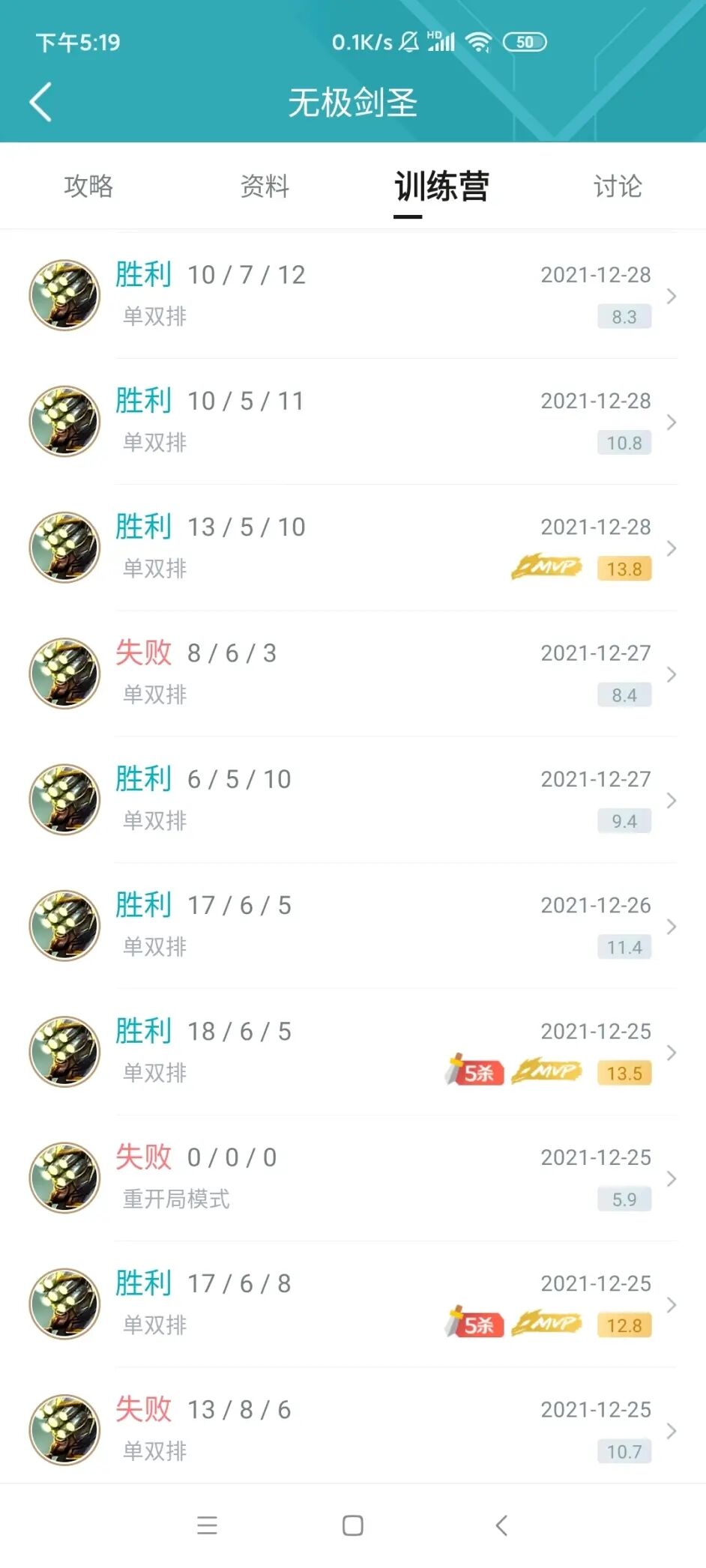Tap the system home button
706x1568 pixels.
353,1525
